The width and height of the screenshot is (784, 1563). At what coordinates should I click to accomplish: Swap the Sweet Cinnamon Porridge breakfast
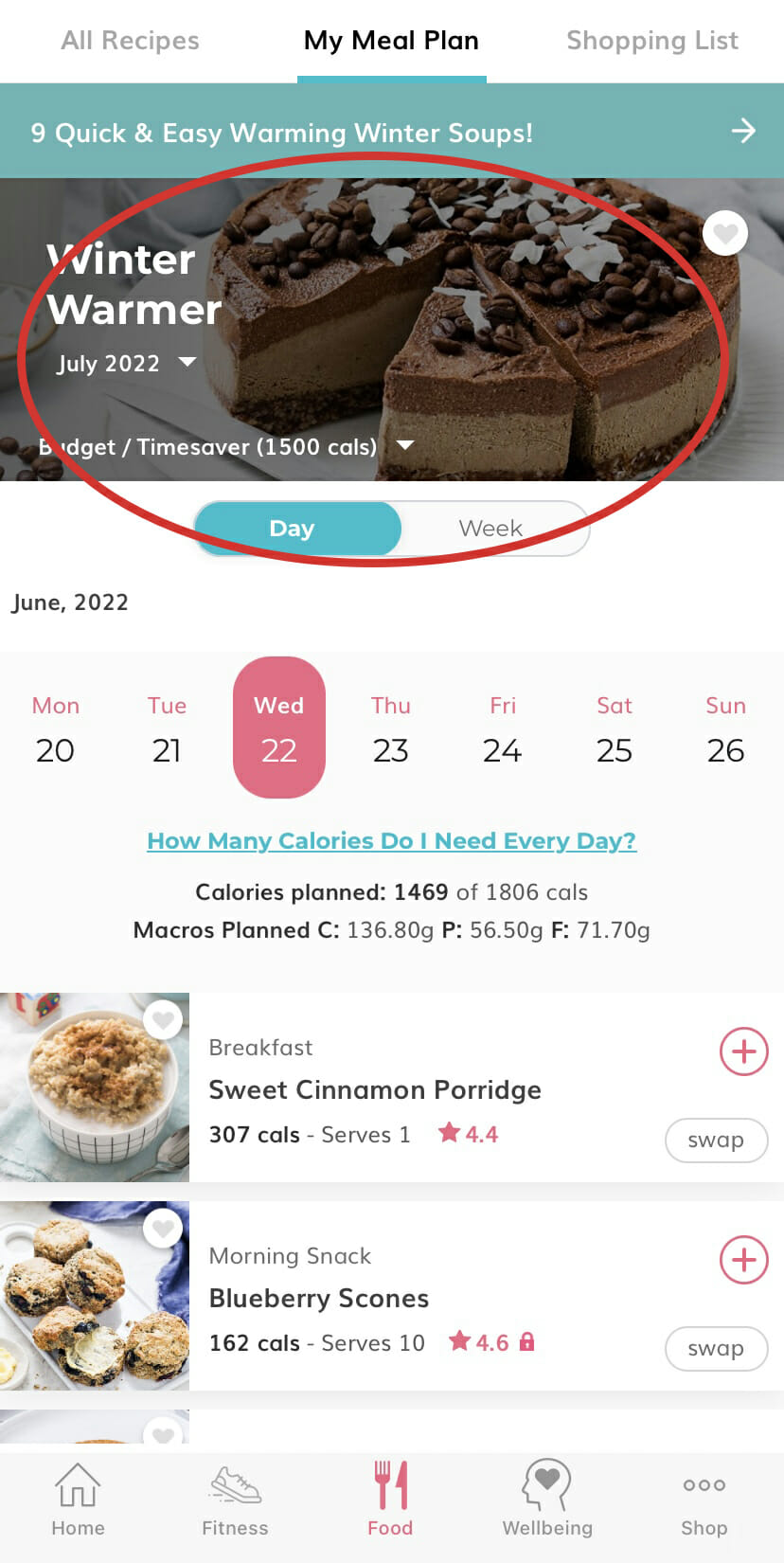(715, 1140)
